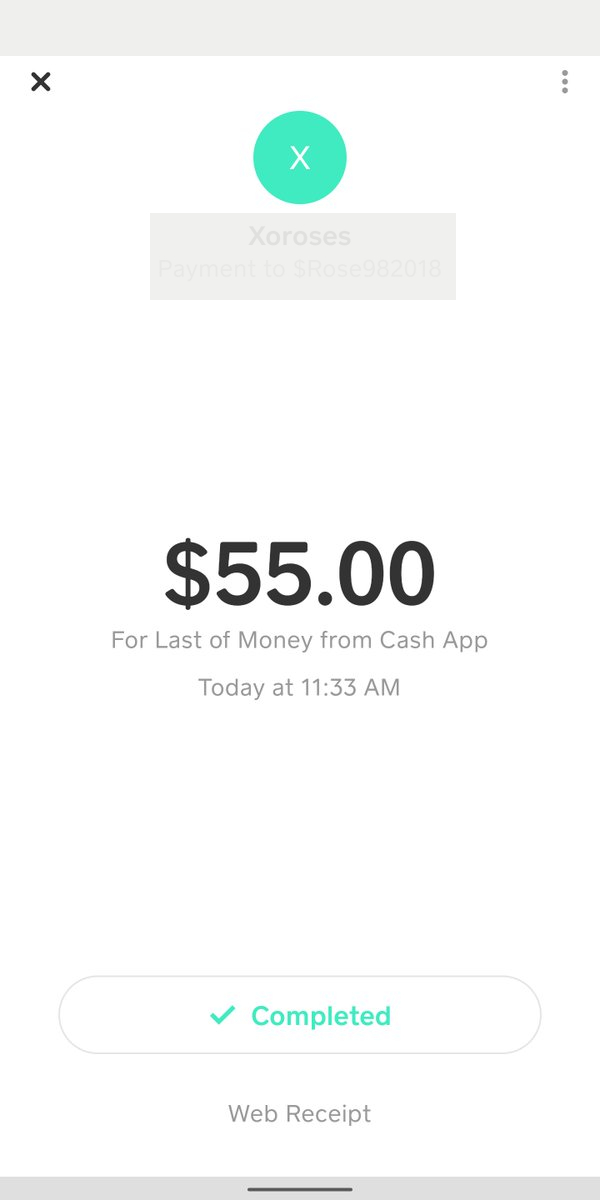Tap the Completed status button
The image size is (600, 1200).
(x=300, y=1015)
